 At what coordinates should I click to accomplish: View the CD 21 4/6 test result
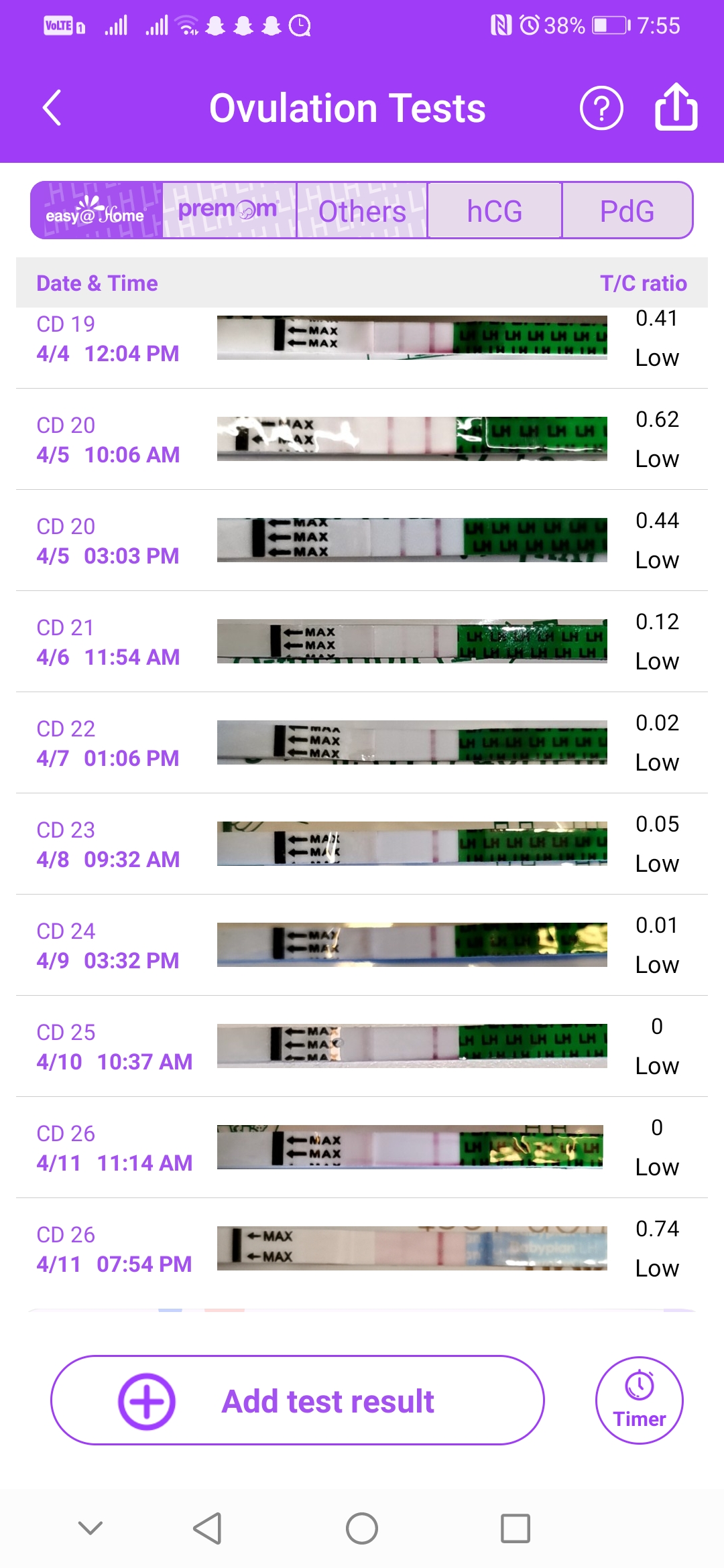(362, 642)
